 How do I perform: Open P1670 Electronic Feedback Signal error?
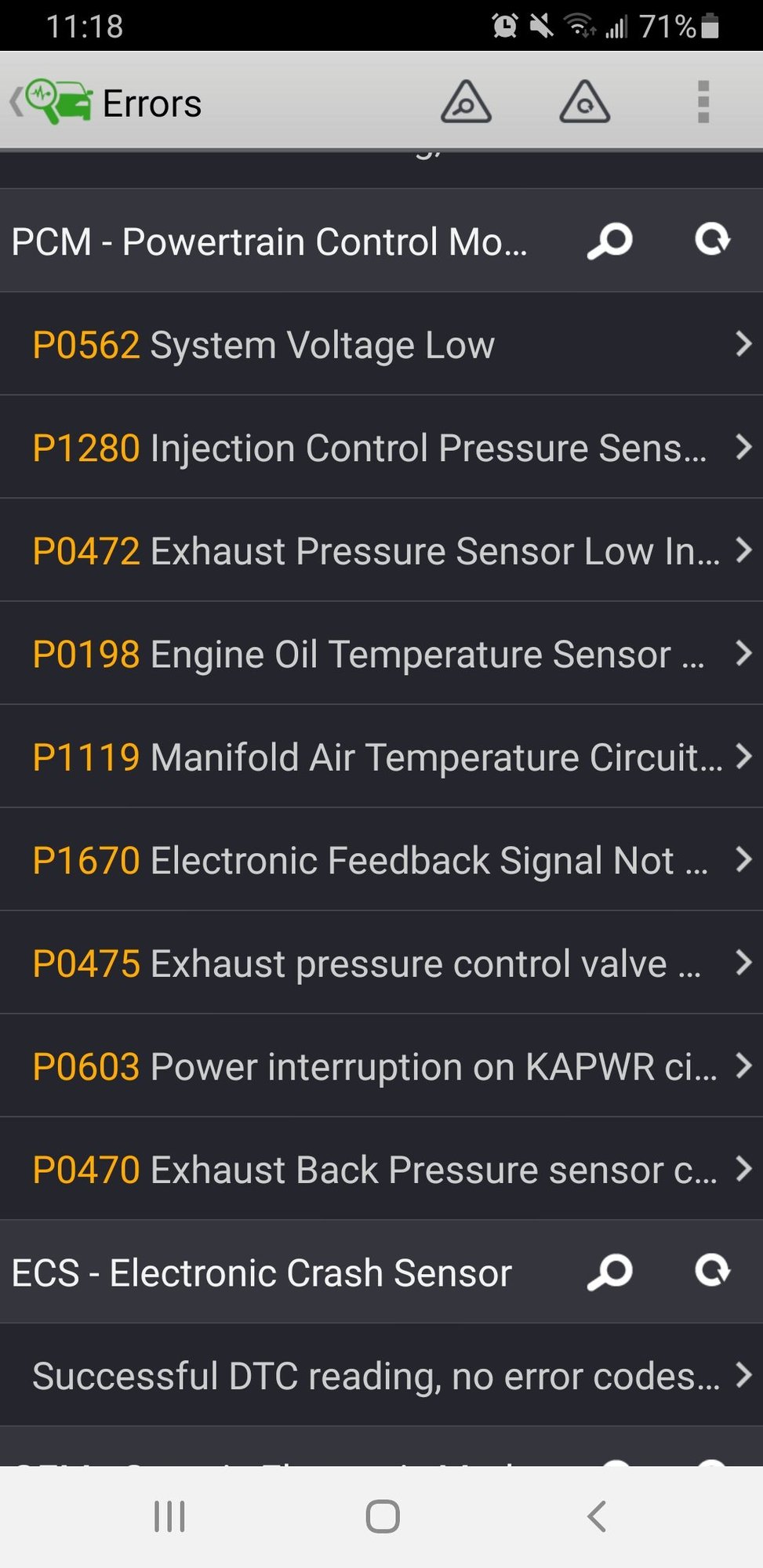381,859
